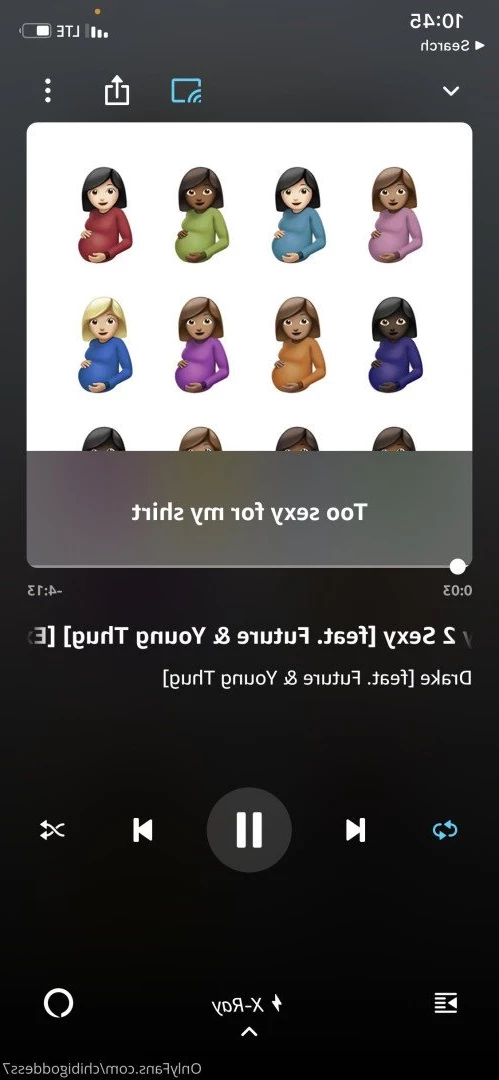Tap the skip-track button beside shuffle
Viewport: 499px width, 1080px height.
click(143, 830)
